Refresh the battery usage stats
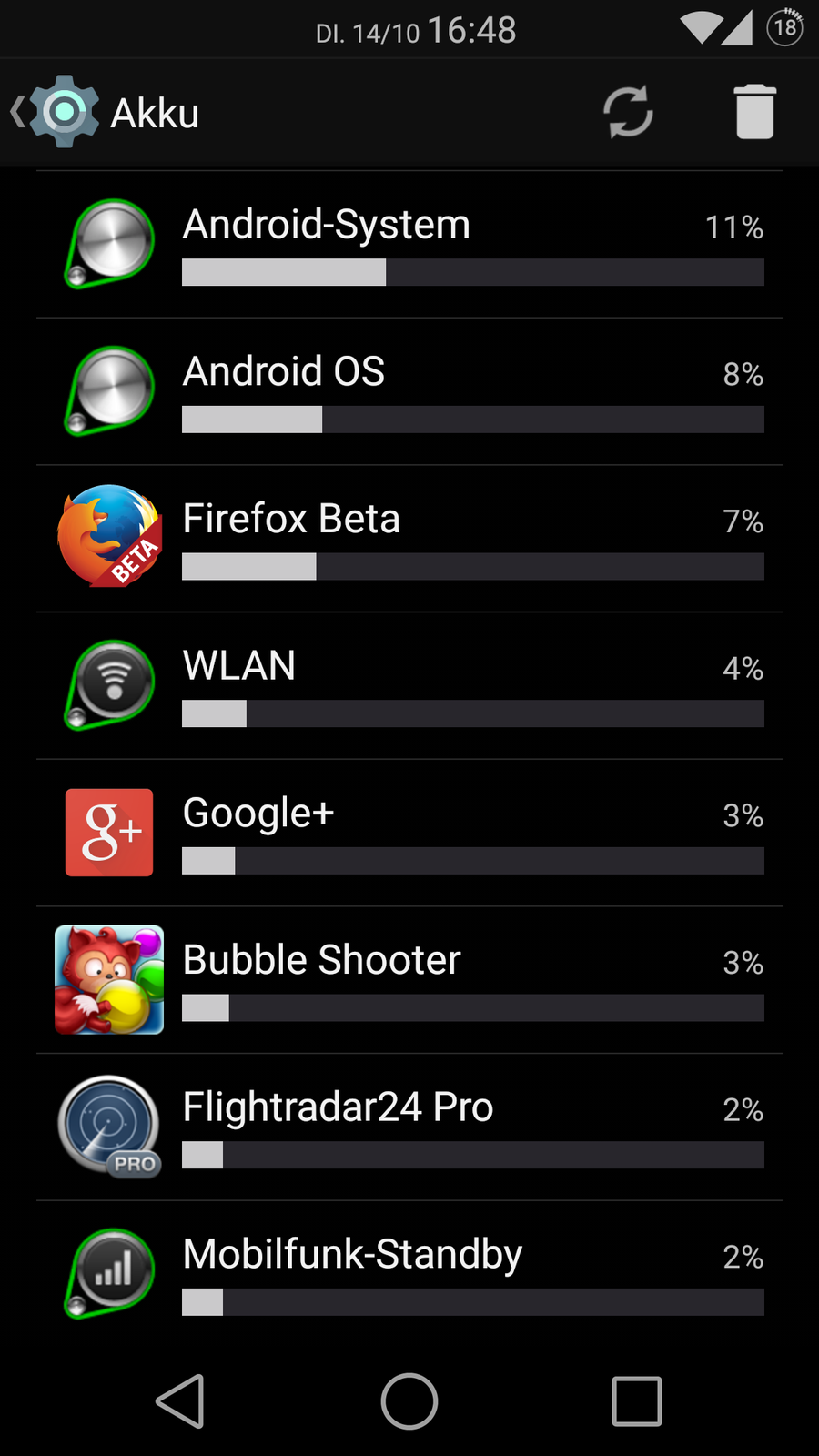 click(x=628, y=113)
